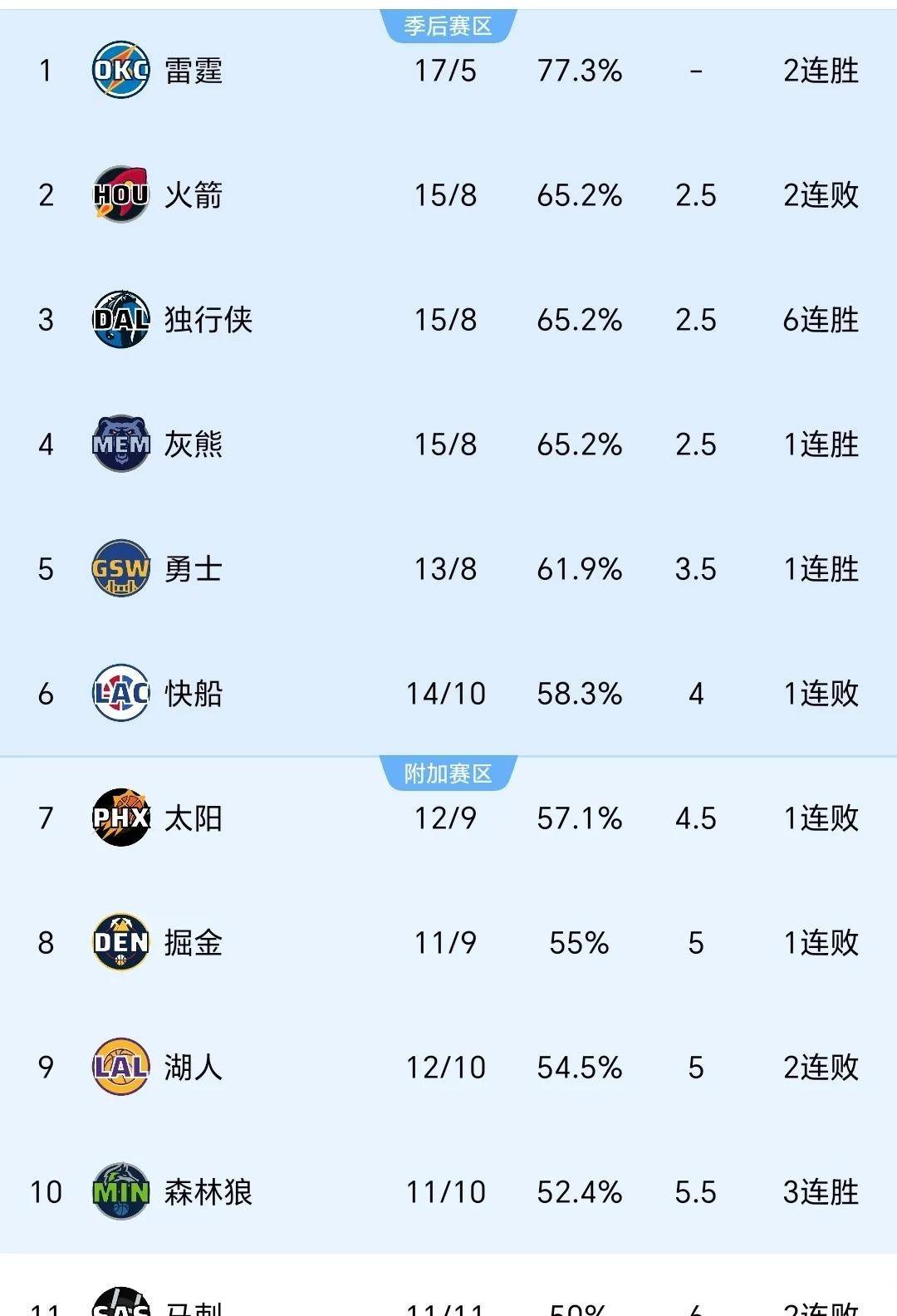Open the Denver Nuggets DEN logo
Image resolution: width=897 pixels, height=1316 pixels.
tap(121, 944)
